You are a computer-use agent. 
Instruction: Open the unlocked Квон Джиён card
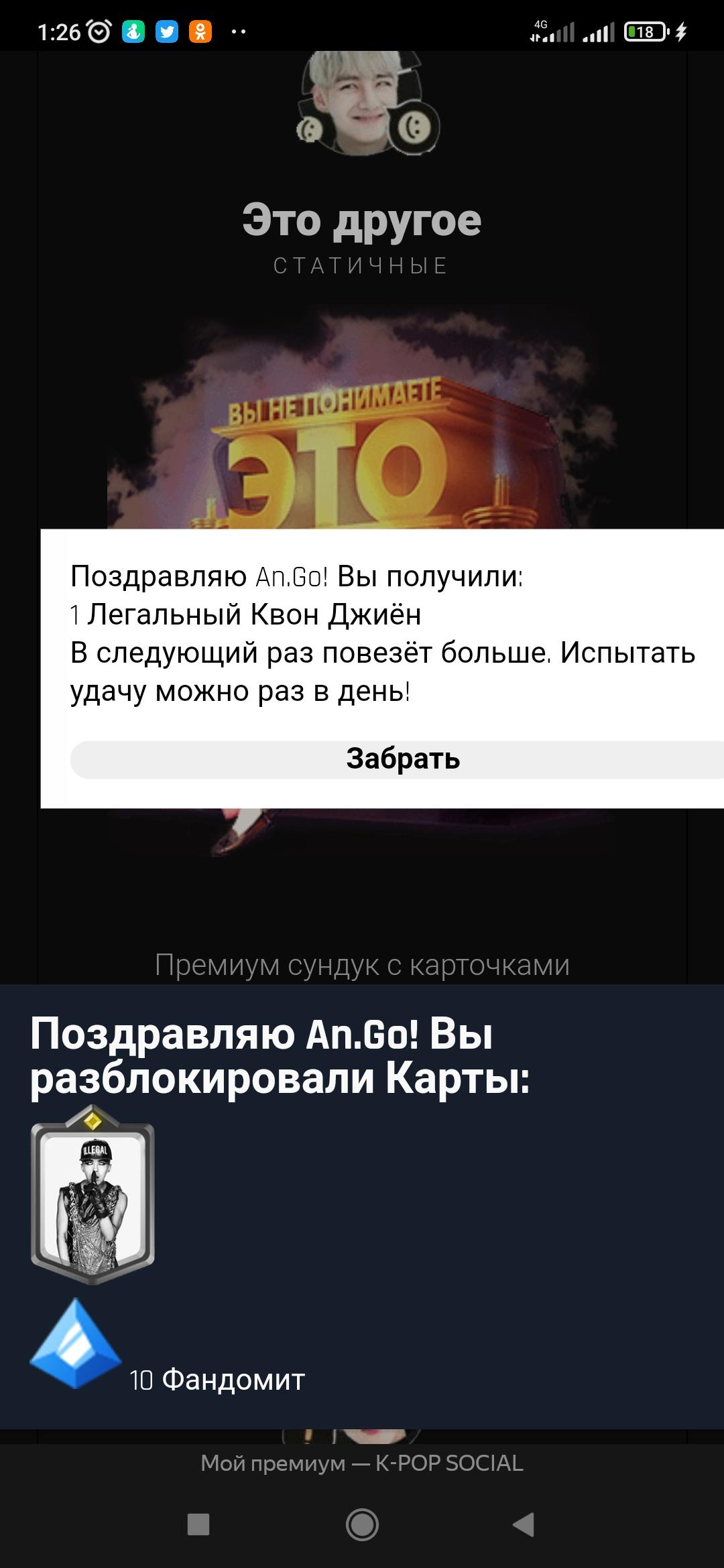(93, 1197)
